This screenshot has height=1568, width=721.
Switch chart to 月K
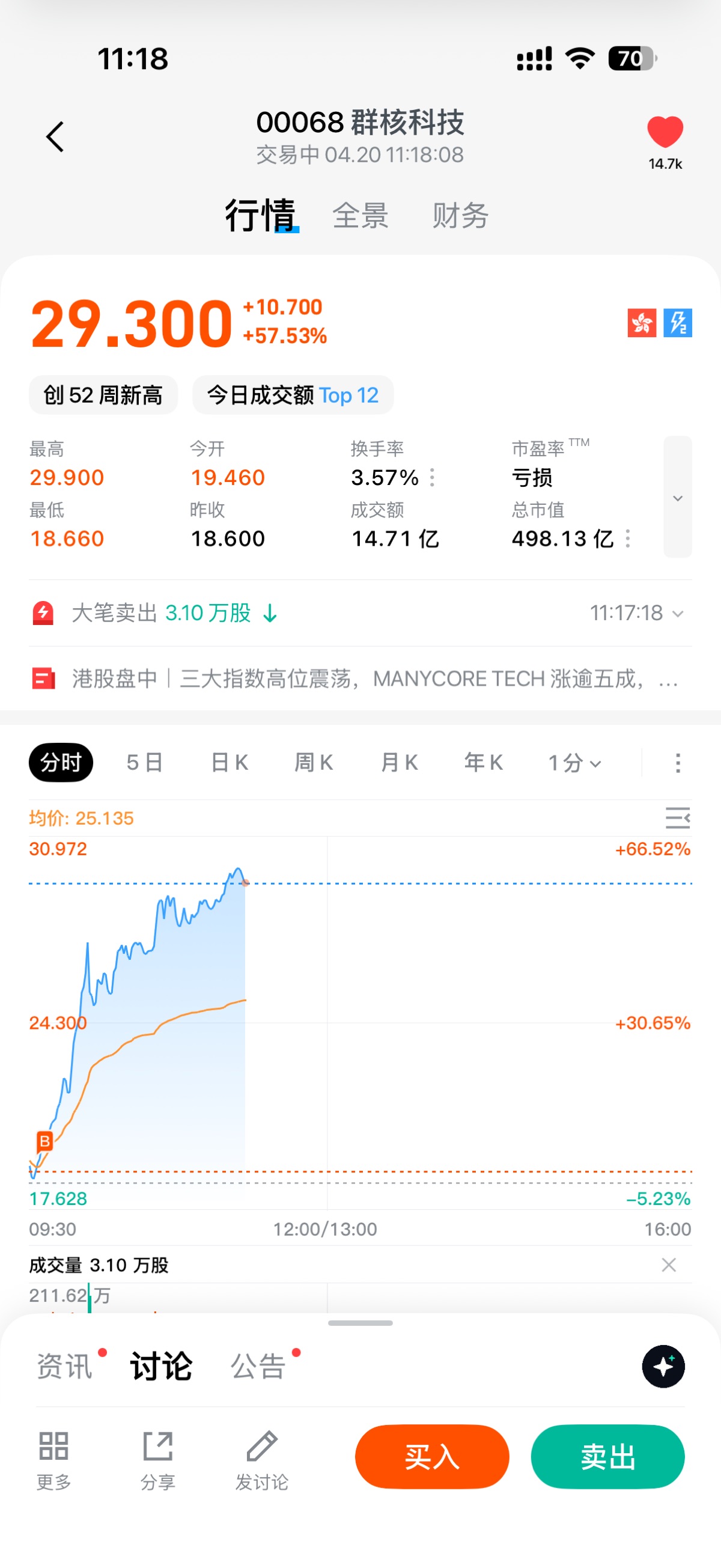tap(399, 762)
